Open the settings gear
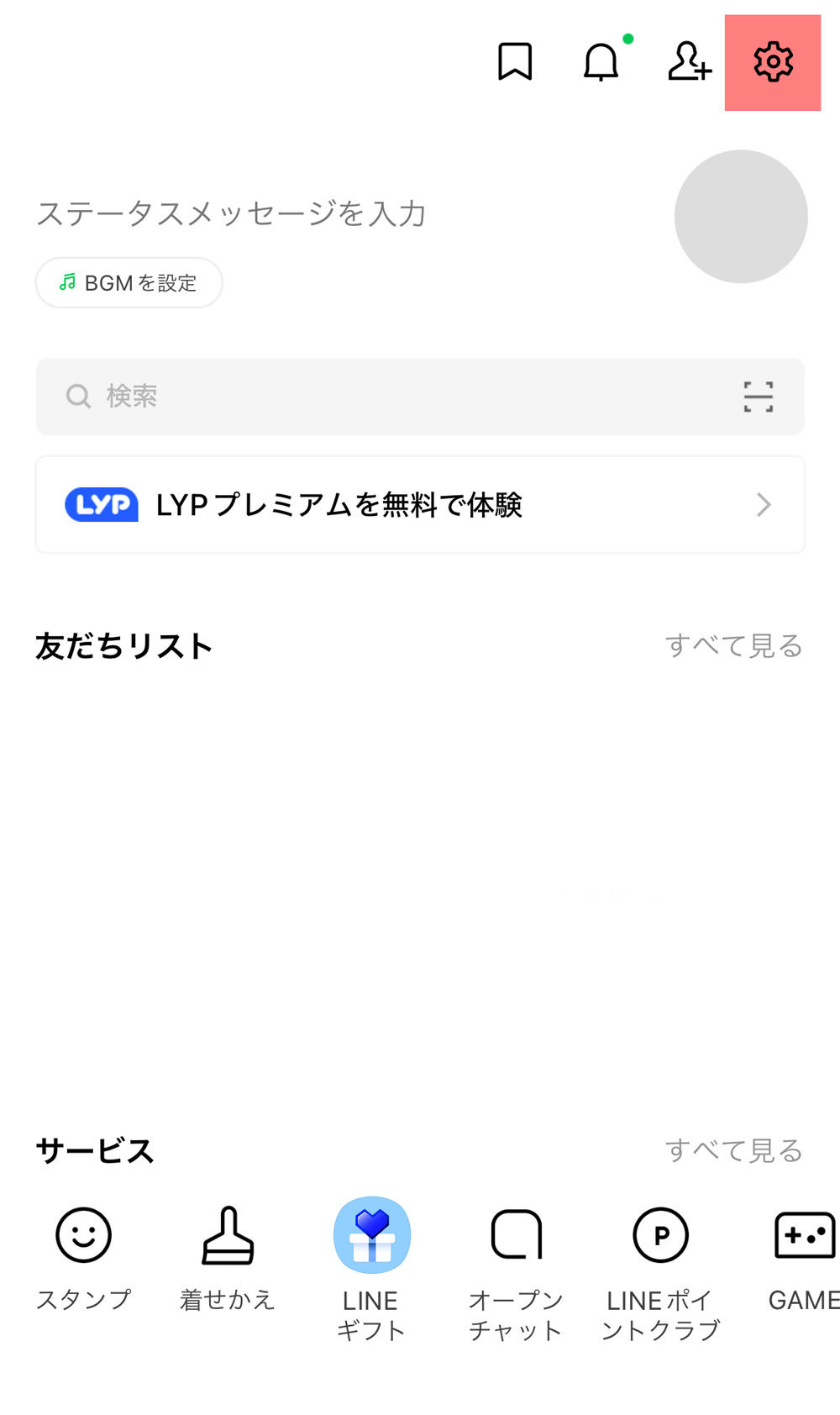The image size is (840, 1415). (x=773, y=62)
